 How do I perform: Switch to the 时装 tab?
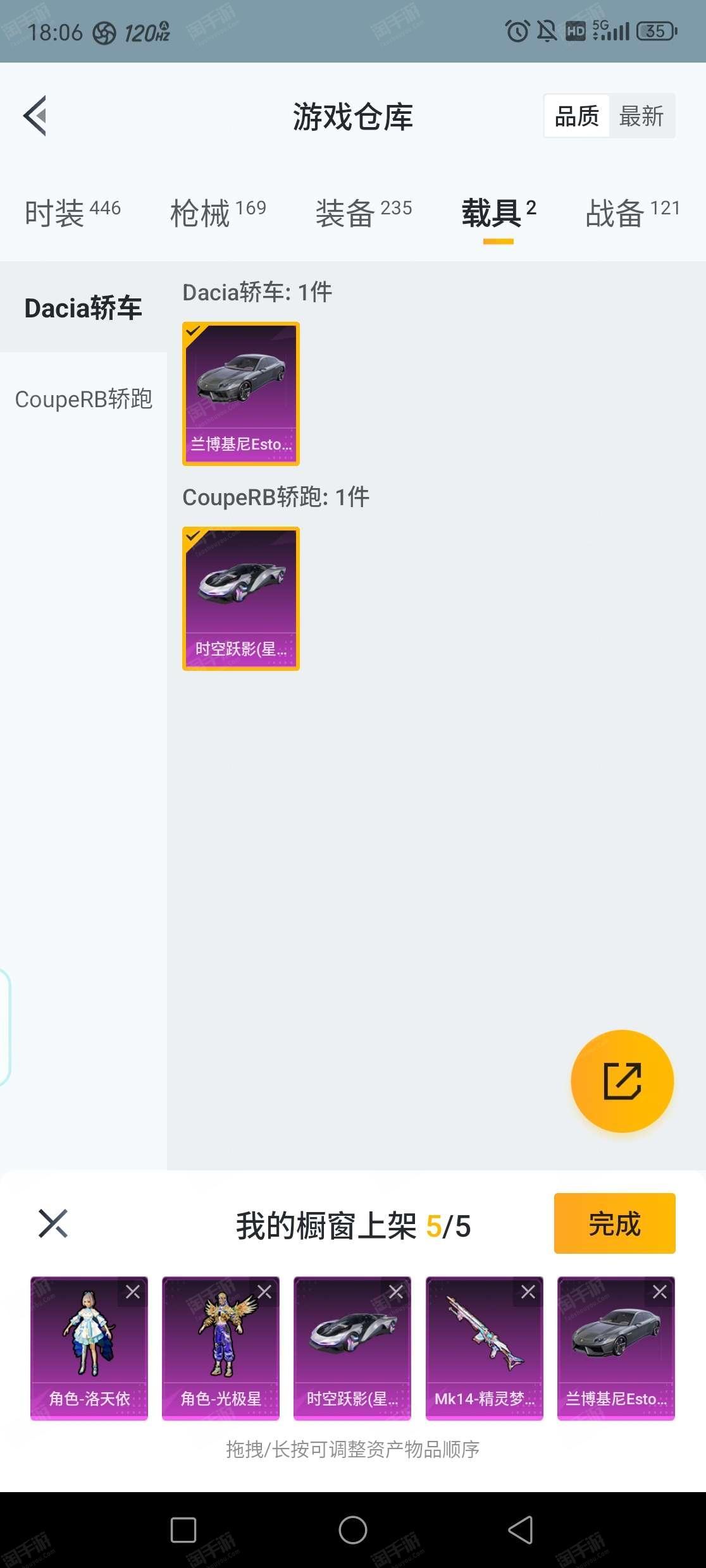73,212
